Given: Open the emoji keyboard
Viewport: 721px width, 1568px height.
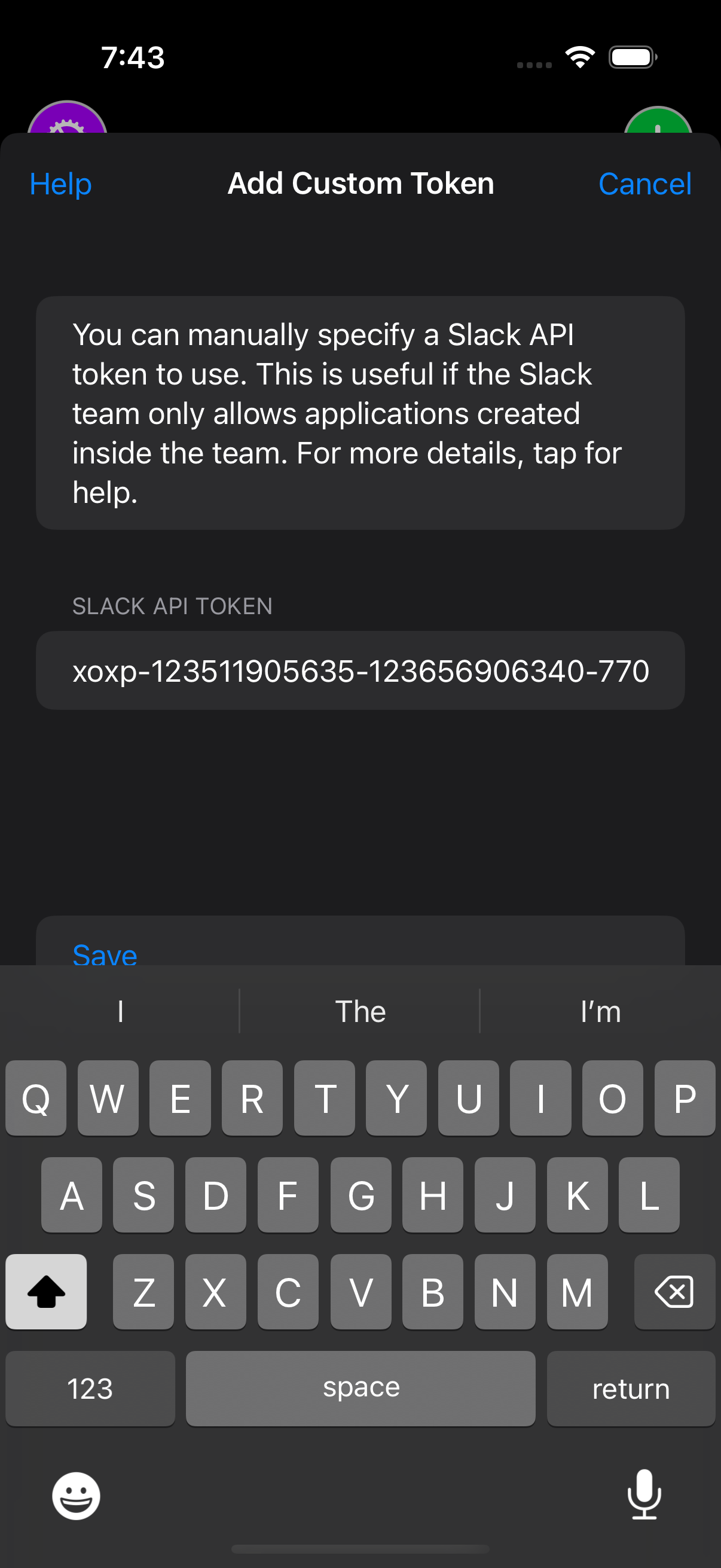Looking at the screenshot, I should (x=76, y=1496).
